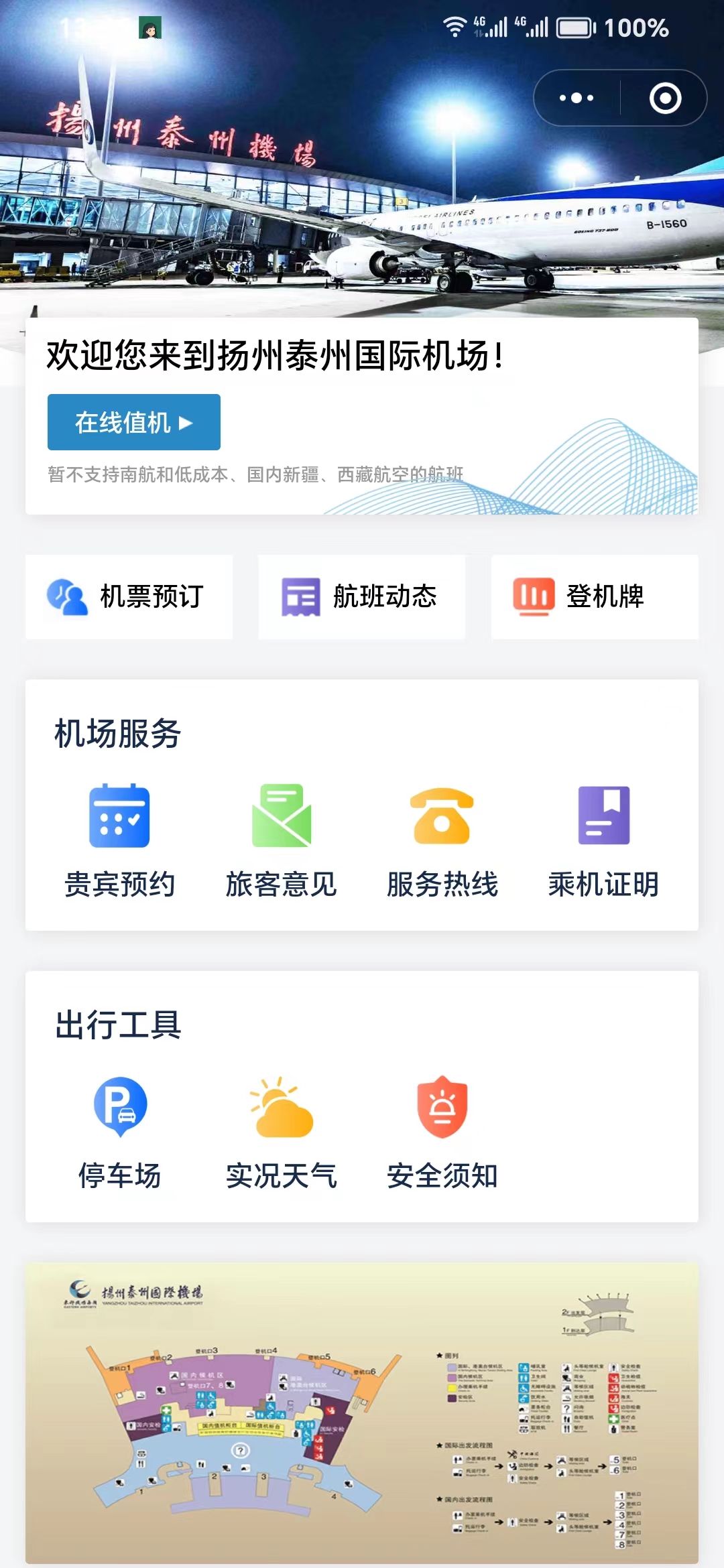This screenshot has height=1568, width=724.
Task: Tap the battery level indicator
Action: 573,25
